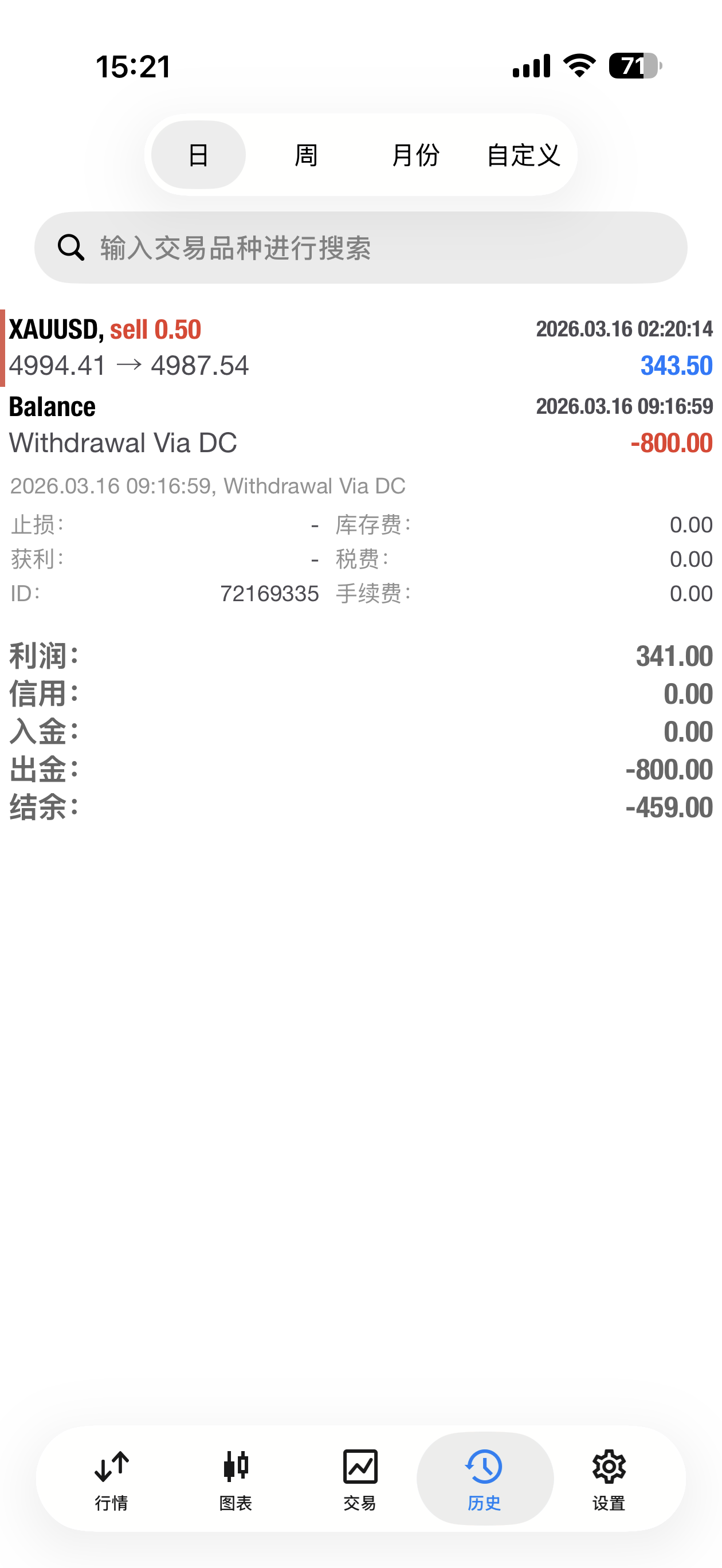The height and width of the screenshot is (1568, 722).
Task: Expand the XAUUSD sell 0.50 trade
Action: click(360, 347)
